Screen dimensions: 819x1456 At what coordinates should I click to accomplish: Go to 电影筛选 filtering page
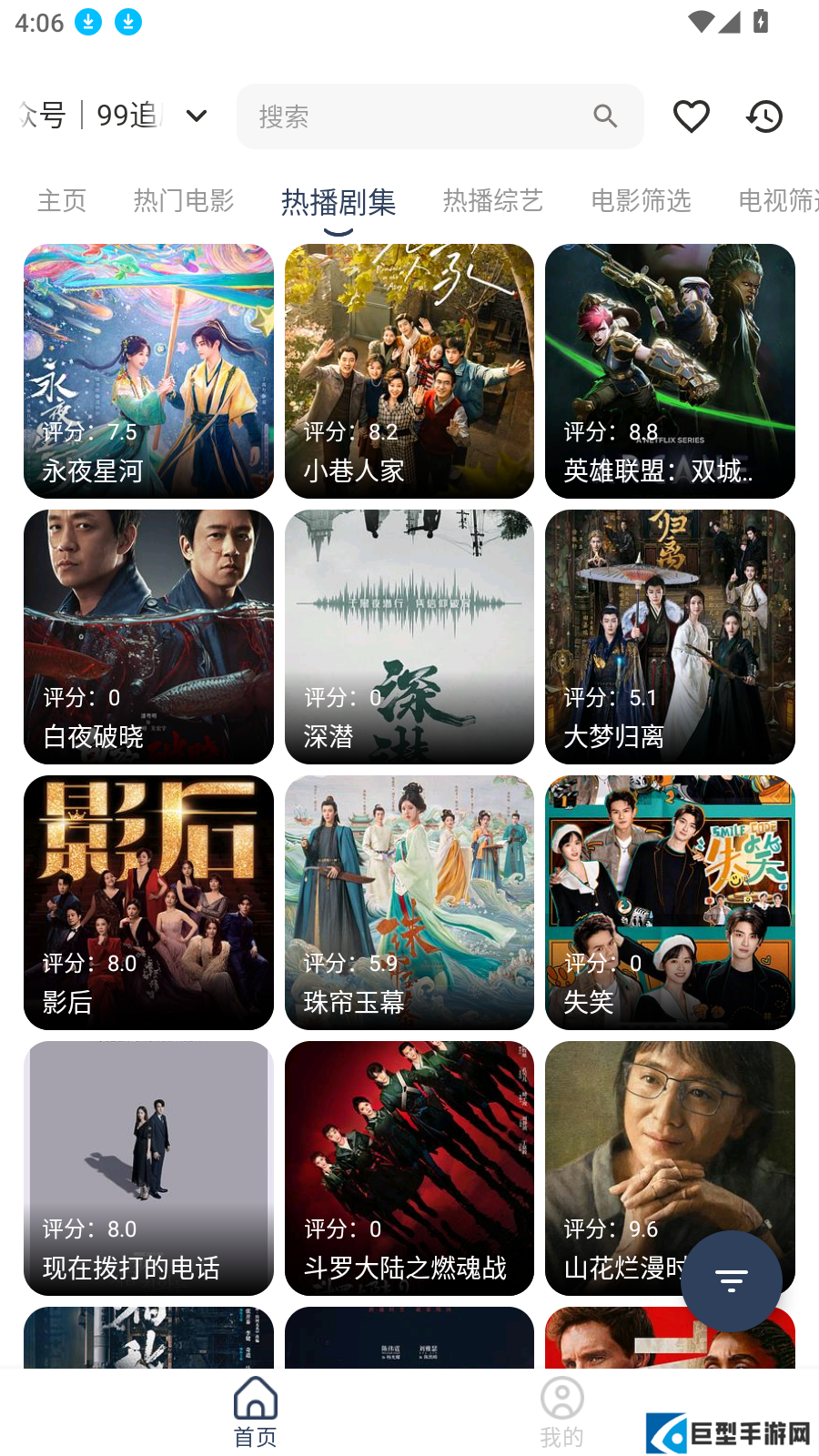tap(642, 201)
